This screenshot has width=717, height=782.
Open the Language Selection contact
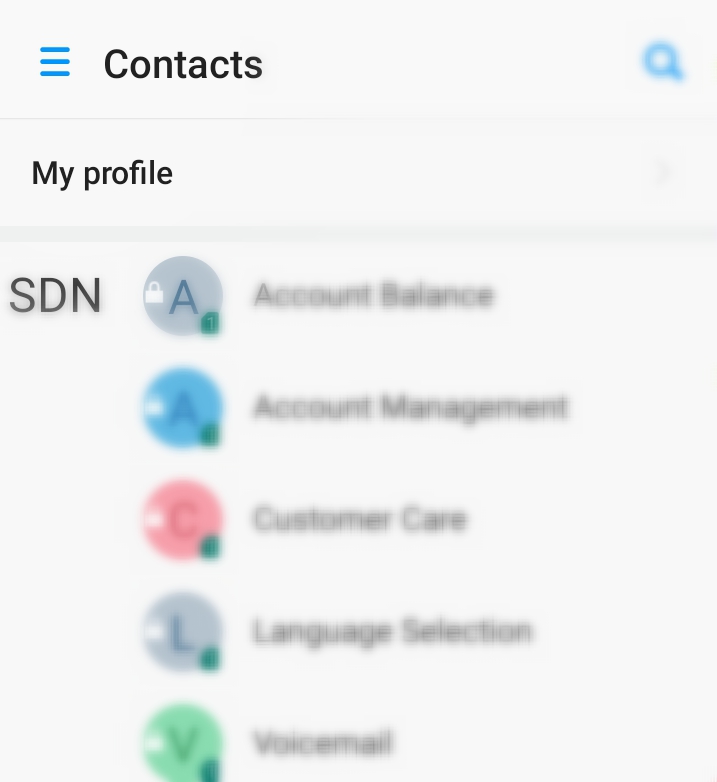pos(392,632)
